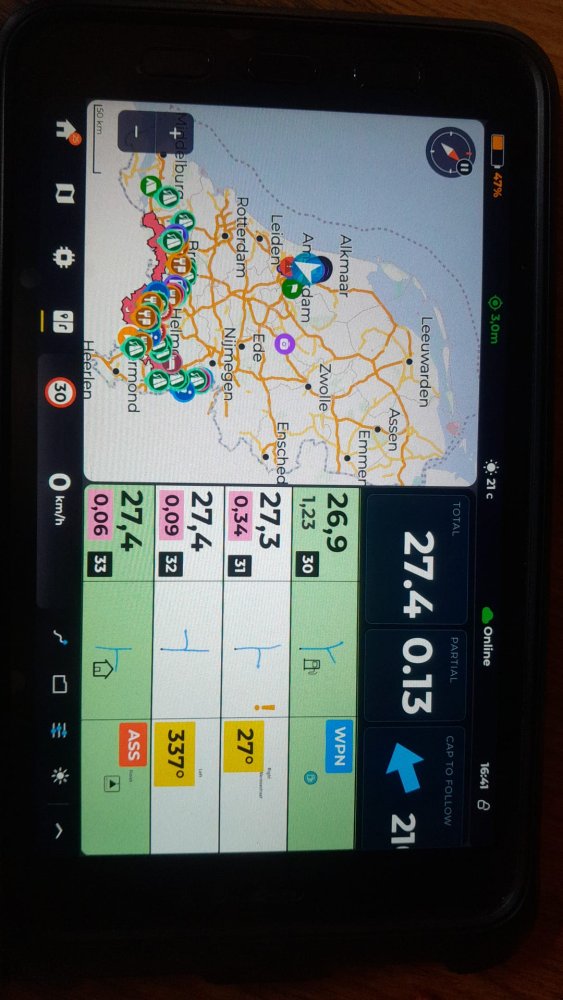This screenshot has width=563, height=1000.
Task: Tap the CAP TO FOLLOW heading tile
Action: 415,788
